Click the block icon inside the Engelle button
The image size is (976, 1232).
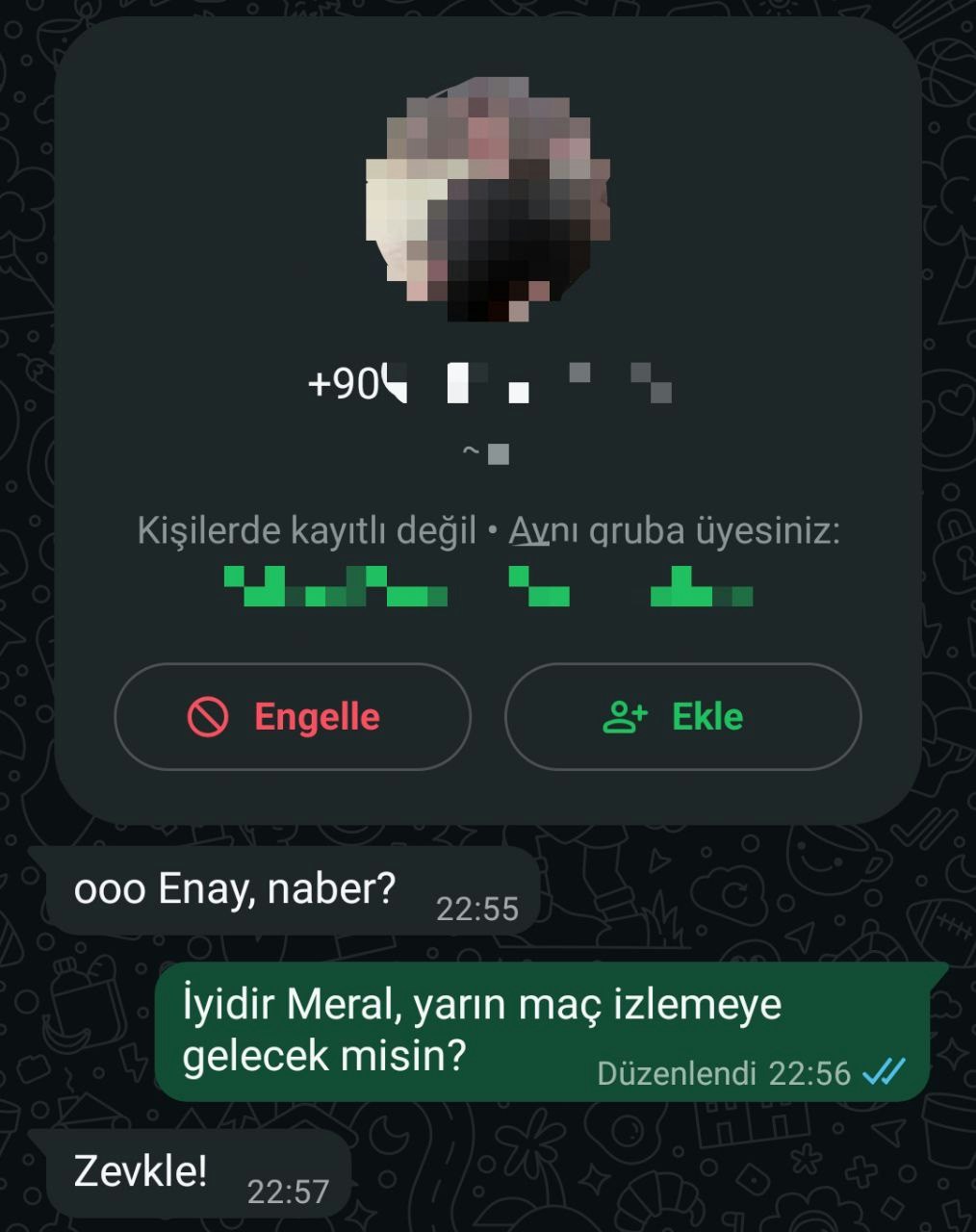[x=206, y=716]
